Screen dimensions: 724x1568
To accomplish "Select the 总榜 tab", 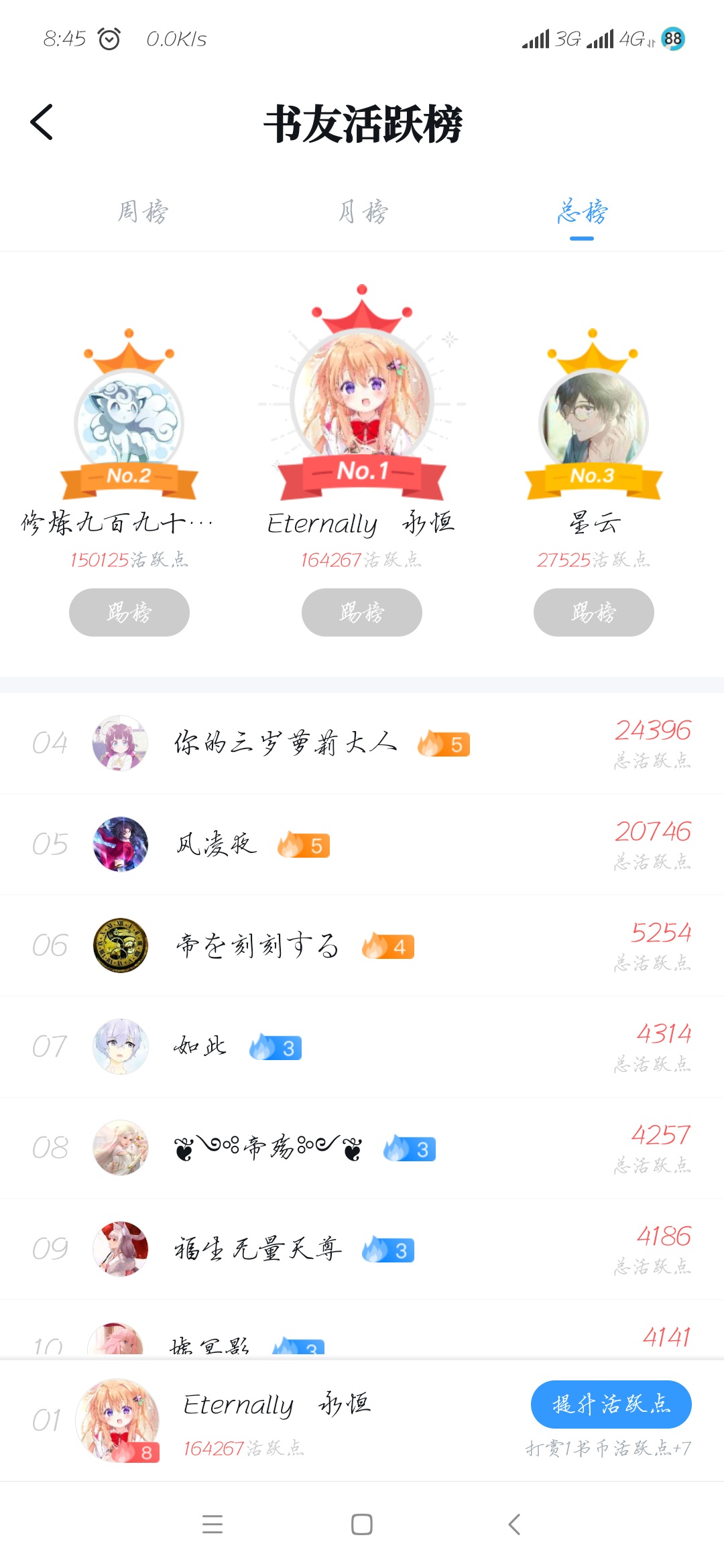I will (x=582, y=212).
